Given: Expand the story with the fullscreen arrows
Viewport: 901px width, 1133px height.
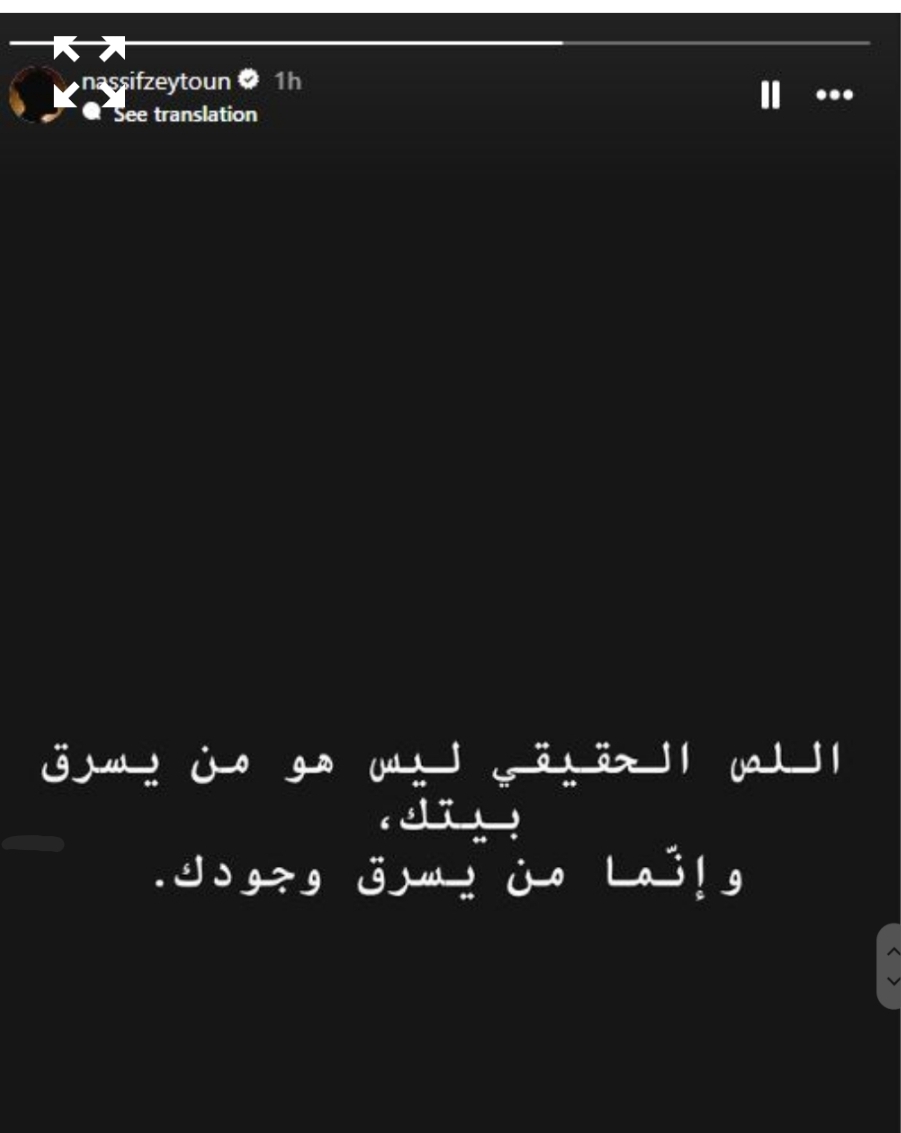Looking at the screenshot, I should (89, 71).
